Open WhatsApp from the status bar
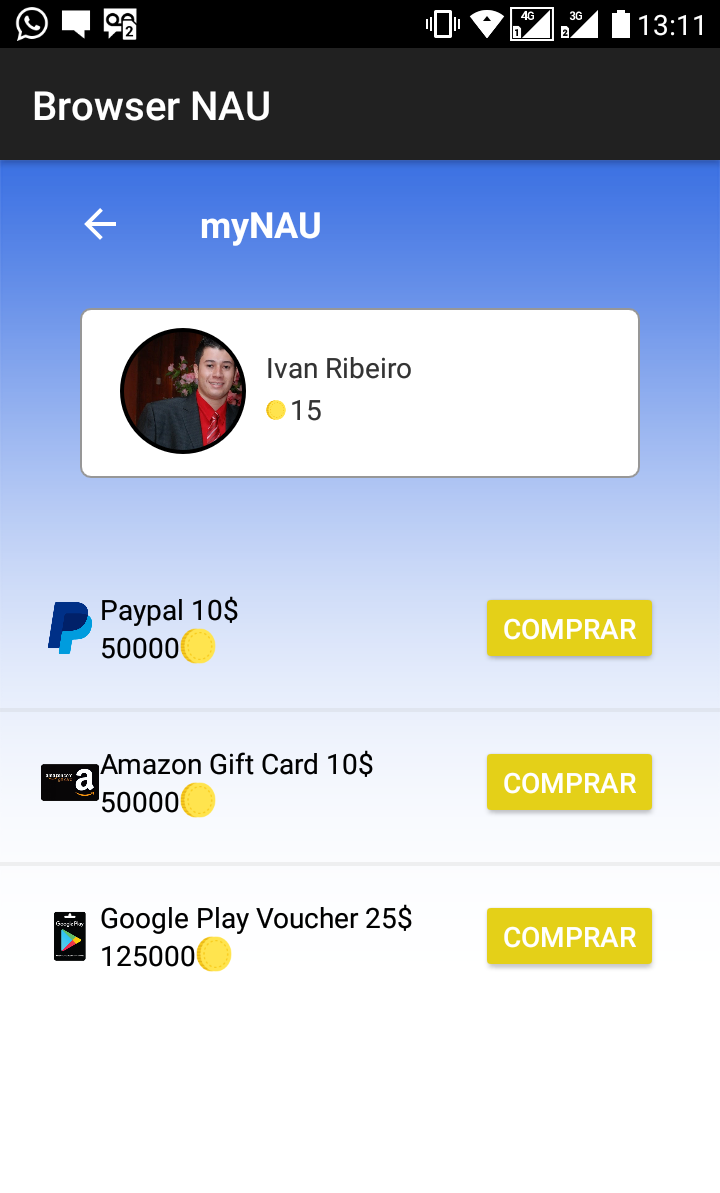The height and width of the screenshot is (1193, 720). click(30, 22)
